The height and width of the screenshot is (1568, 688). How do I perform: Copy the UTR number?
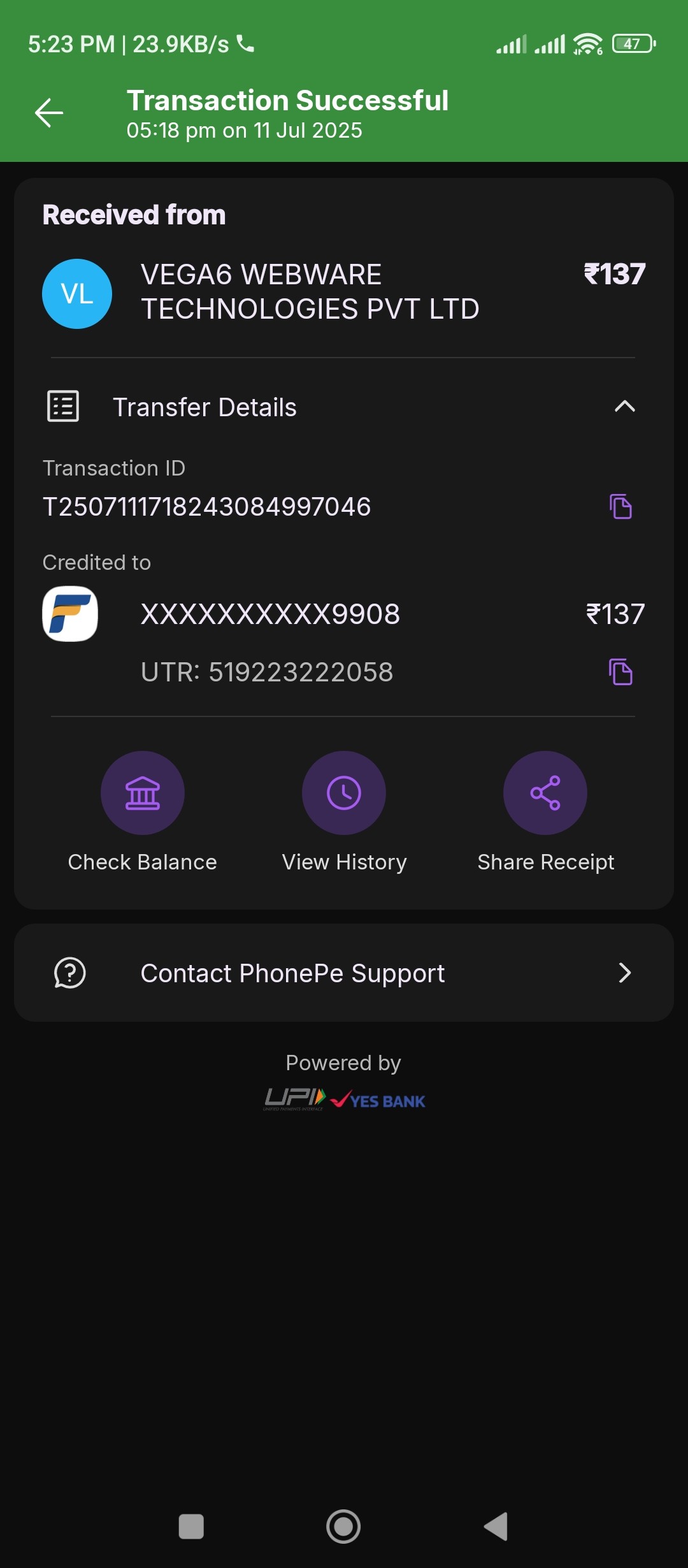[620, 672]
